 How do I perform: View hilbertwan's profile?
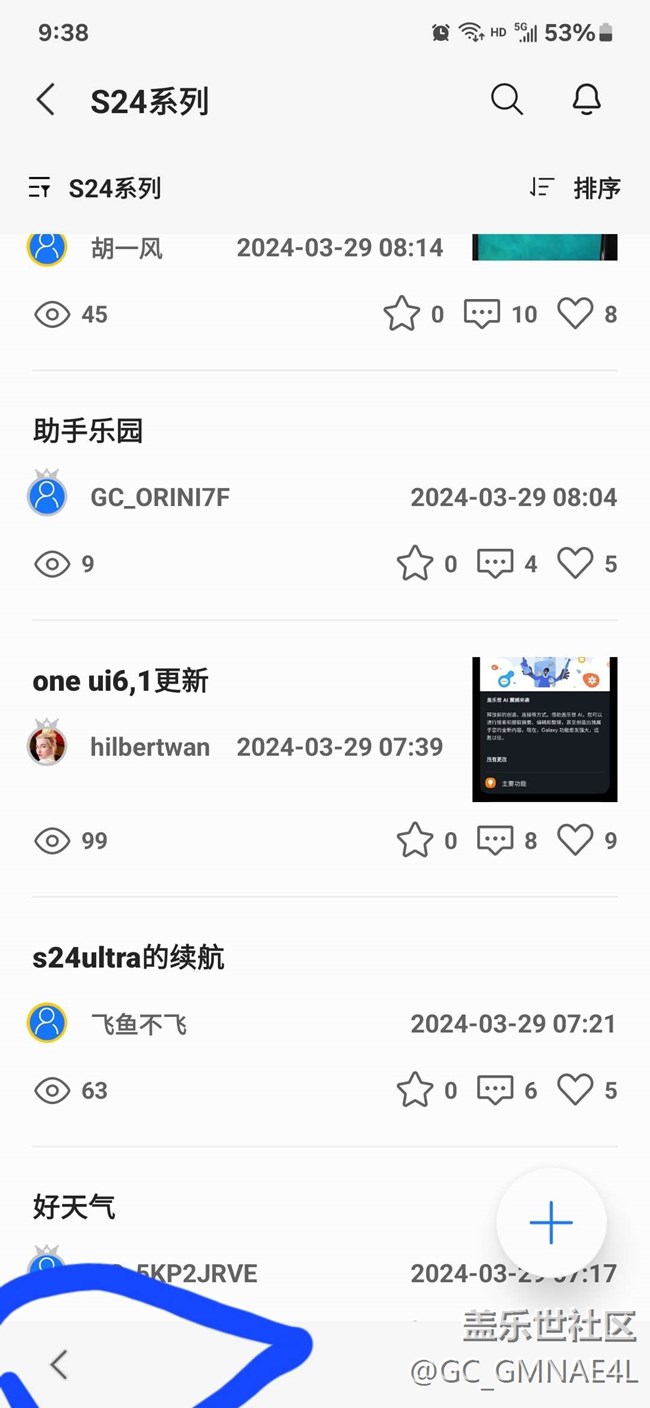coord(150,747)
